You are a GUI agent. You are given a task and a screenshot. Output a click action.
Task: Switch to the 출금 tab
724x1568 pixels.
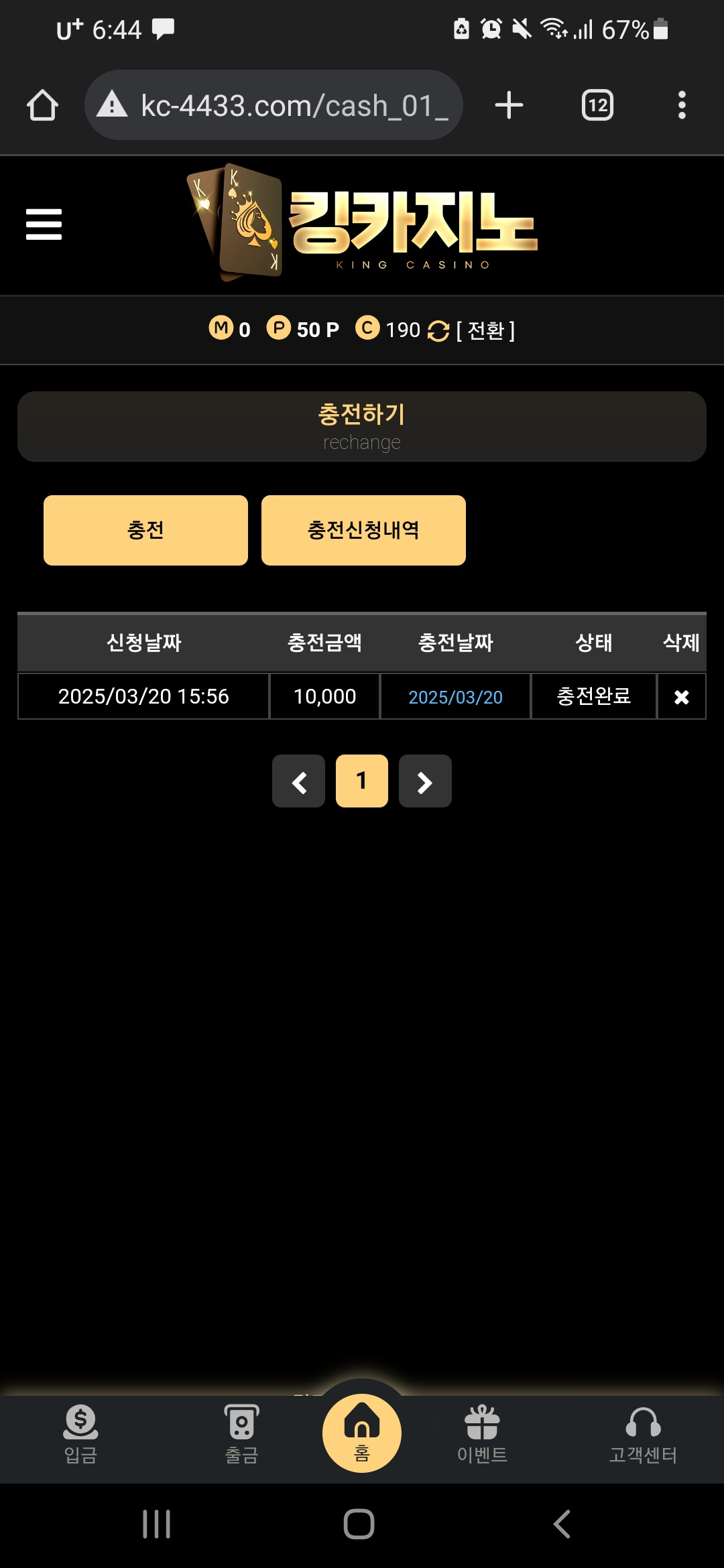(241, 1435)
